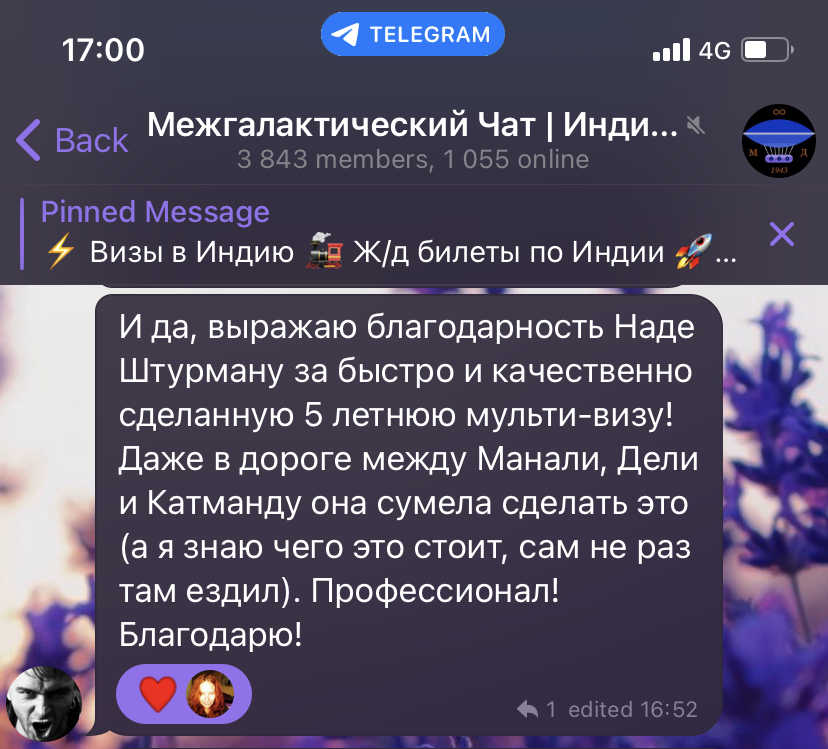Open the pinned message about Визы в Индию
The height and width of the screenshot is (749, 828).
(390, 235)
